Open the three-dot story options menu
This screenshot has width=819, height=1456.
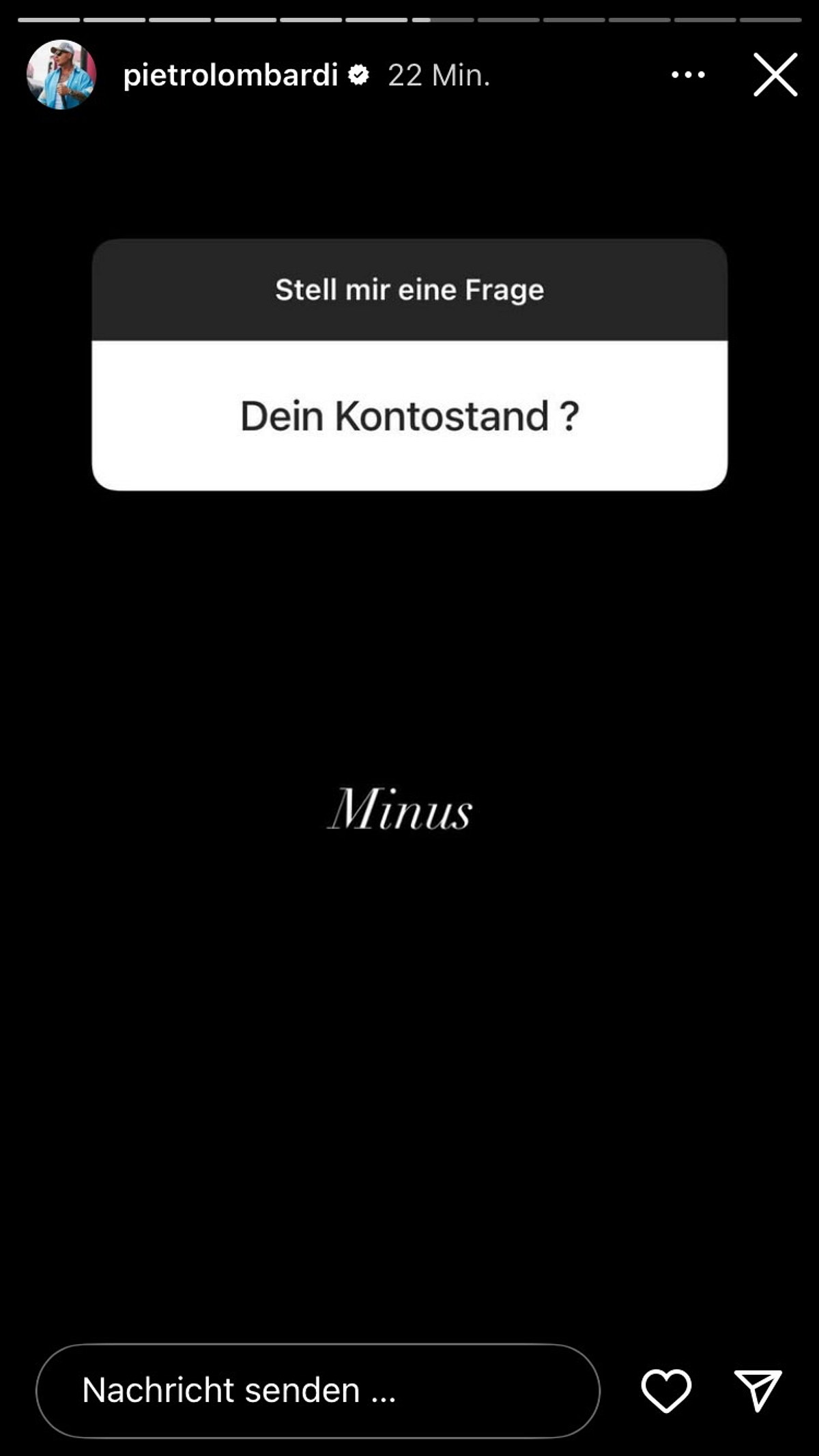click(688, 74)
